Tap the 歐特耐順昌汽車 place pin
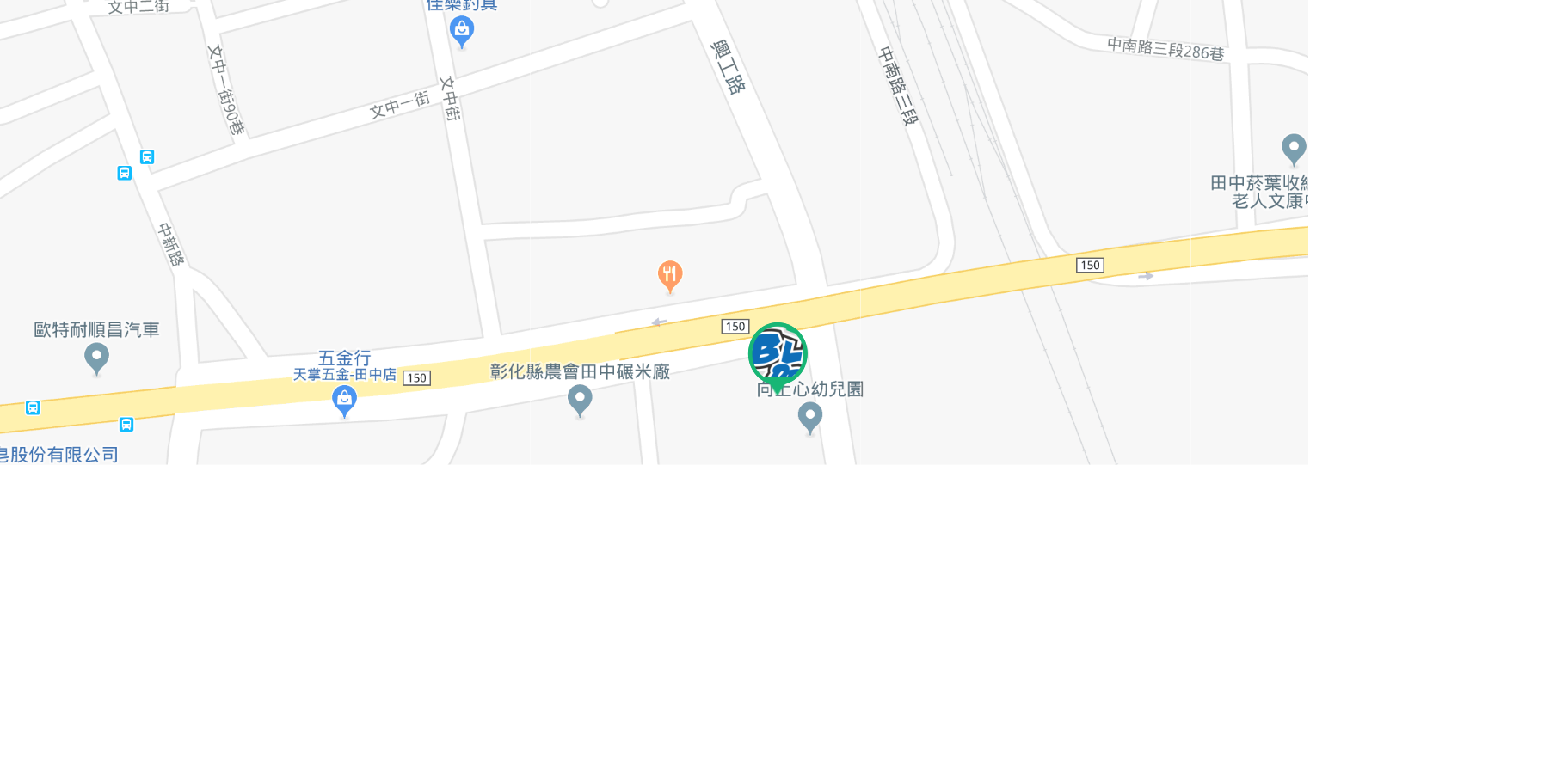Screen dimensions: 1556x784 point(96,358)
